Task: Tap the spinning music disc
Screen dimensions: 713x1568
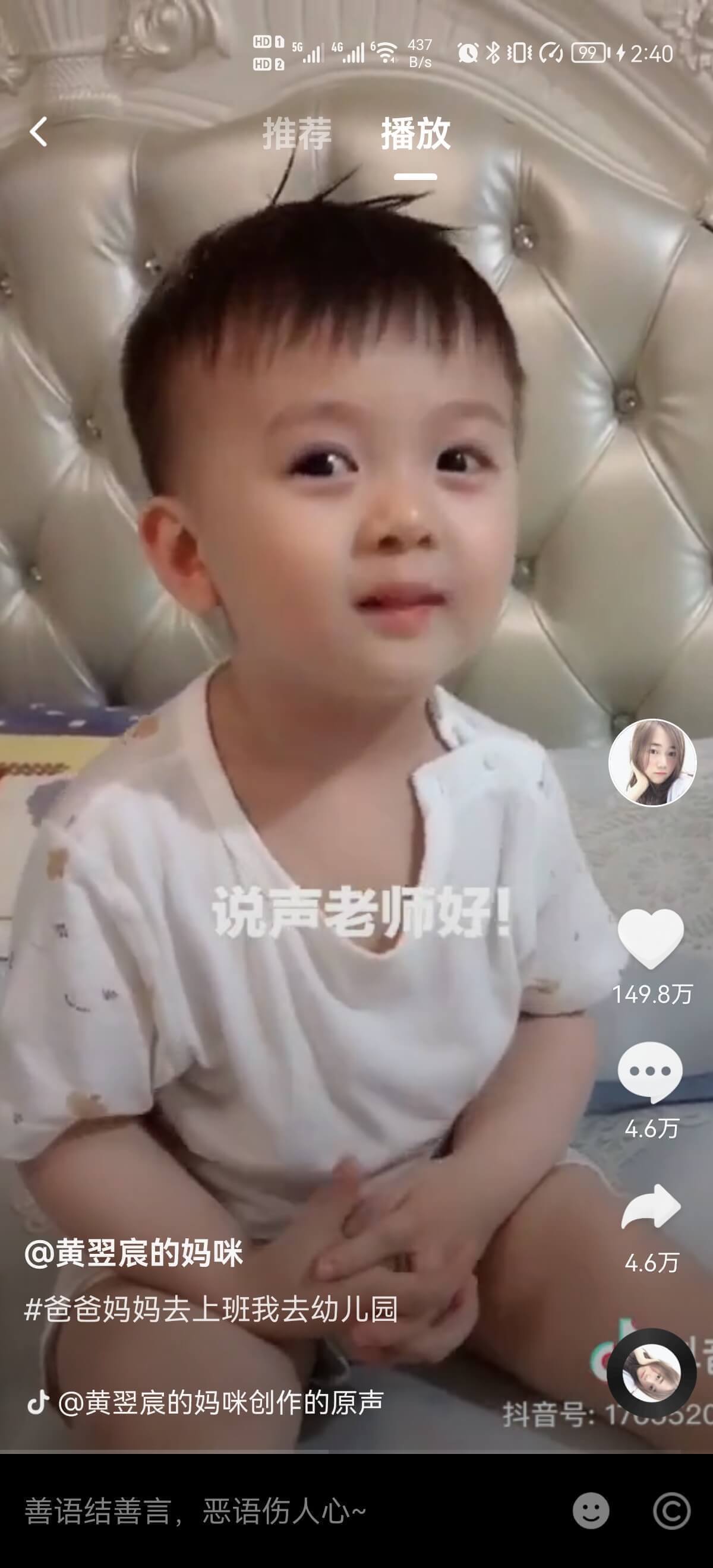Action: click(x=652, y=1374)
